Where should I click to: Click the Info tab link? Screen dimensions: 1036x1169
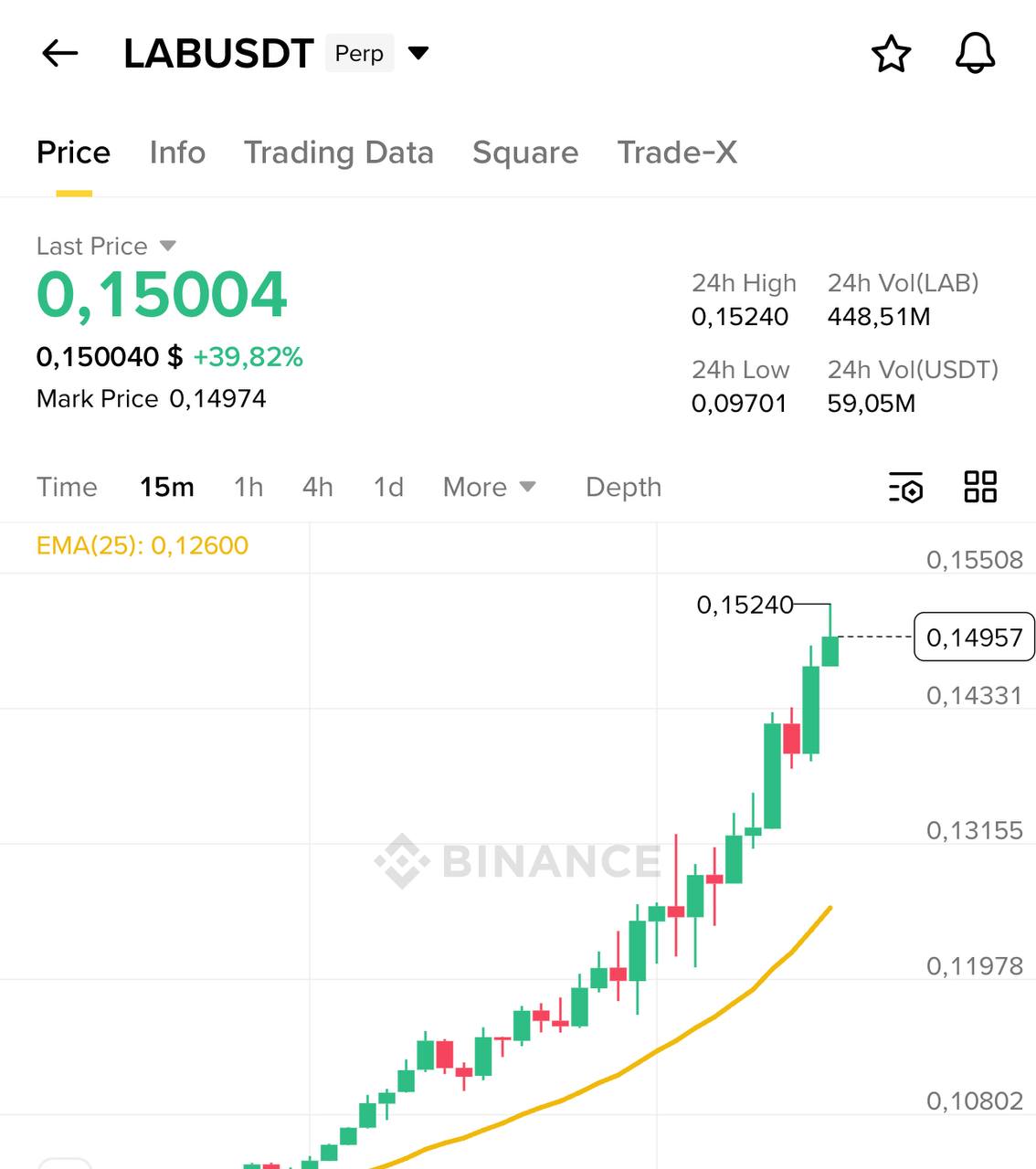click(177, 152)
